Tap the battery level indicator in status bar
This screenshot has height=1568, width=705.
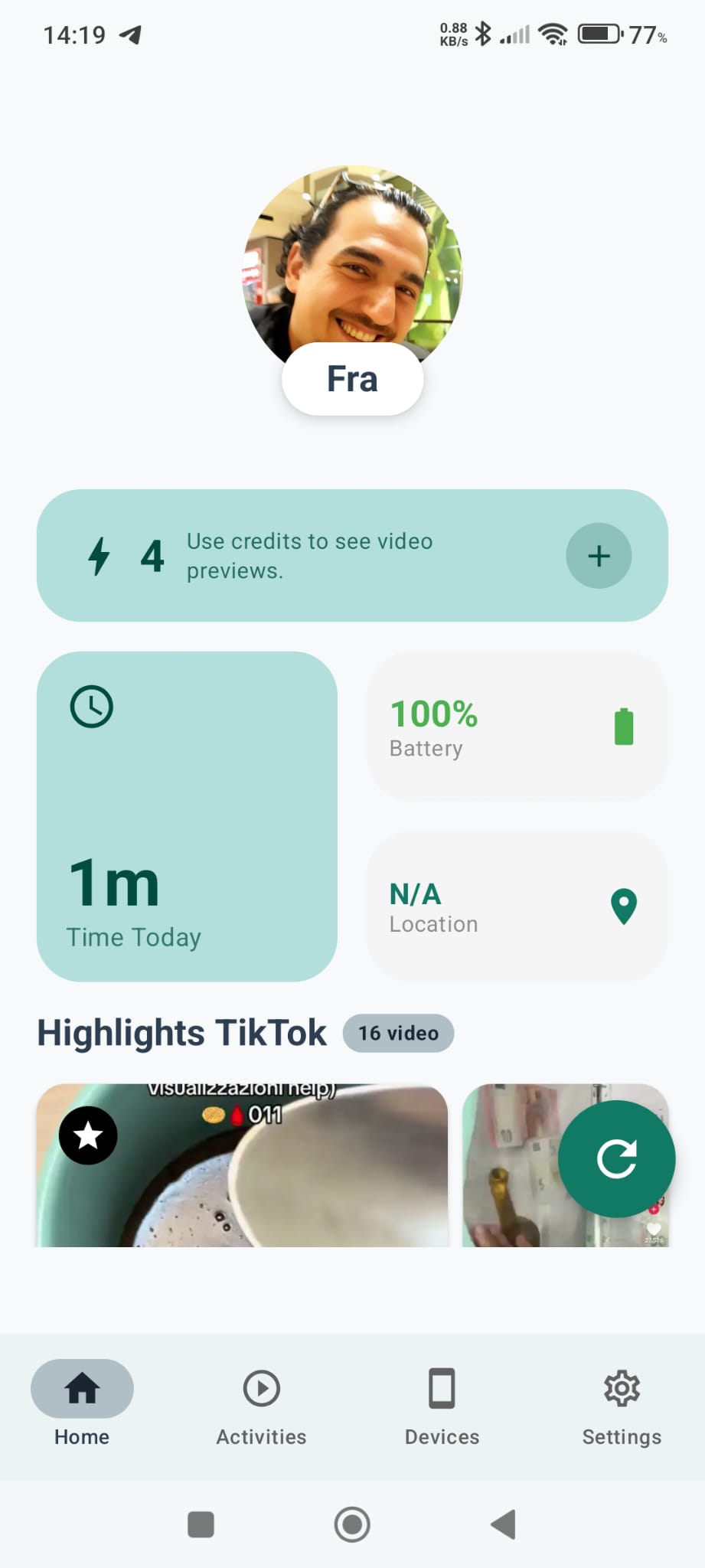pyautogui.click(x=599, y=34)
